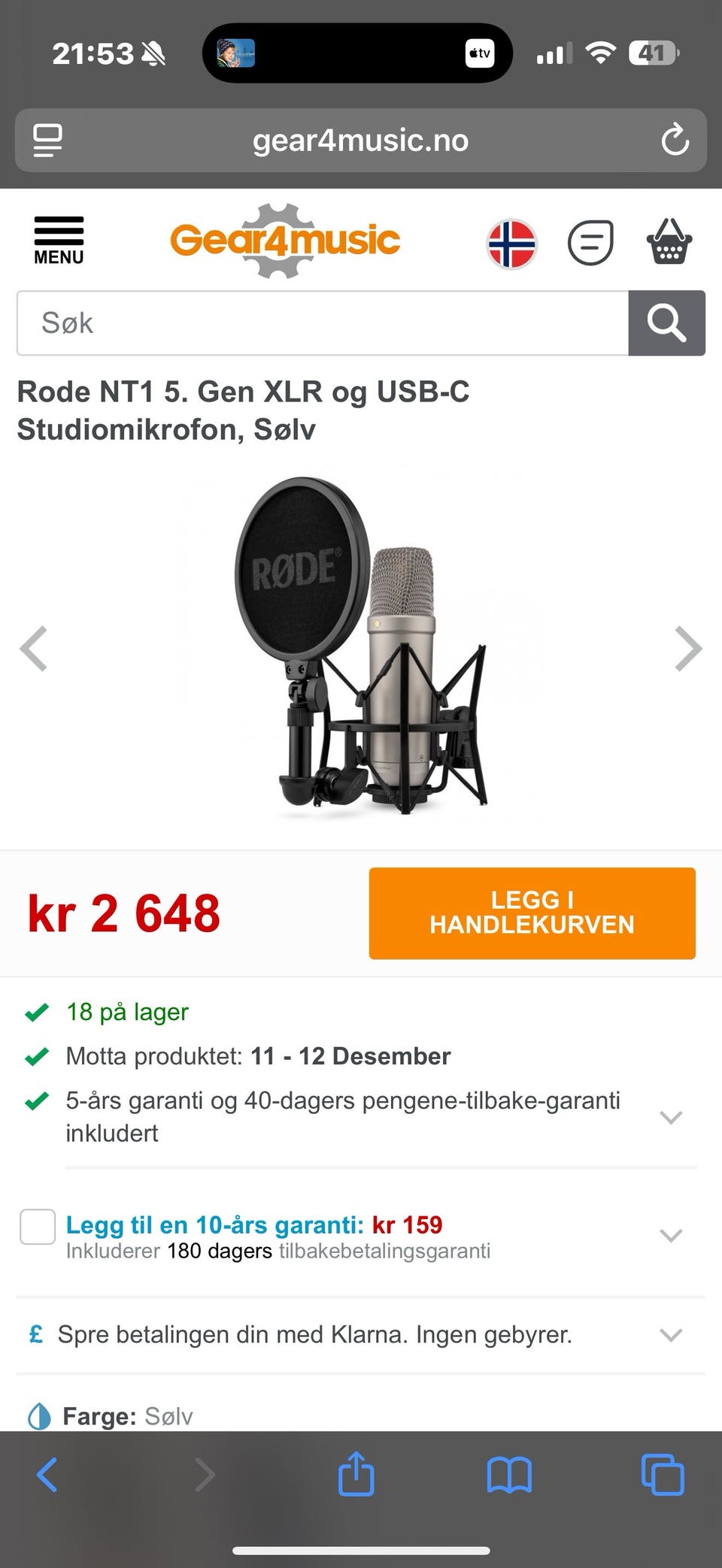The image size is (722, 1568).
Task: Show the next product image
Action: (x=687, y=648)
